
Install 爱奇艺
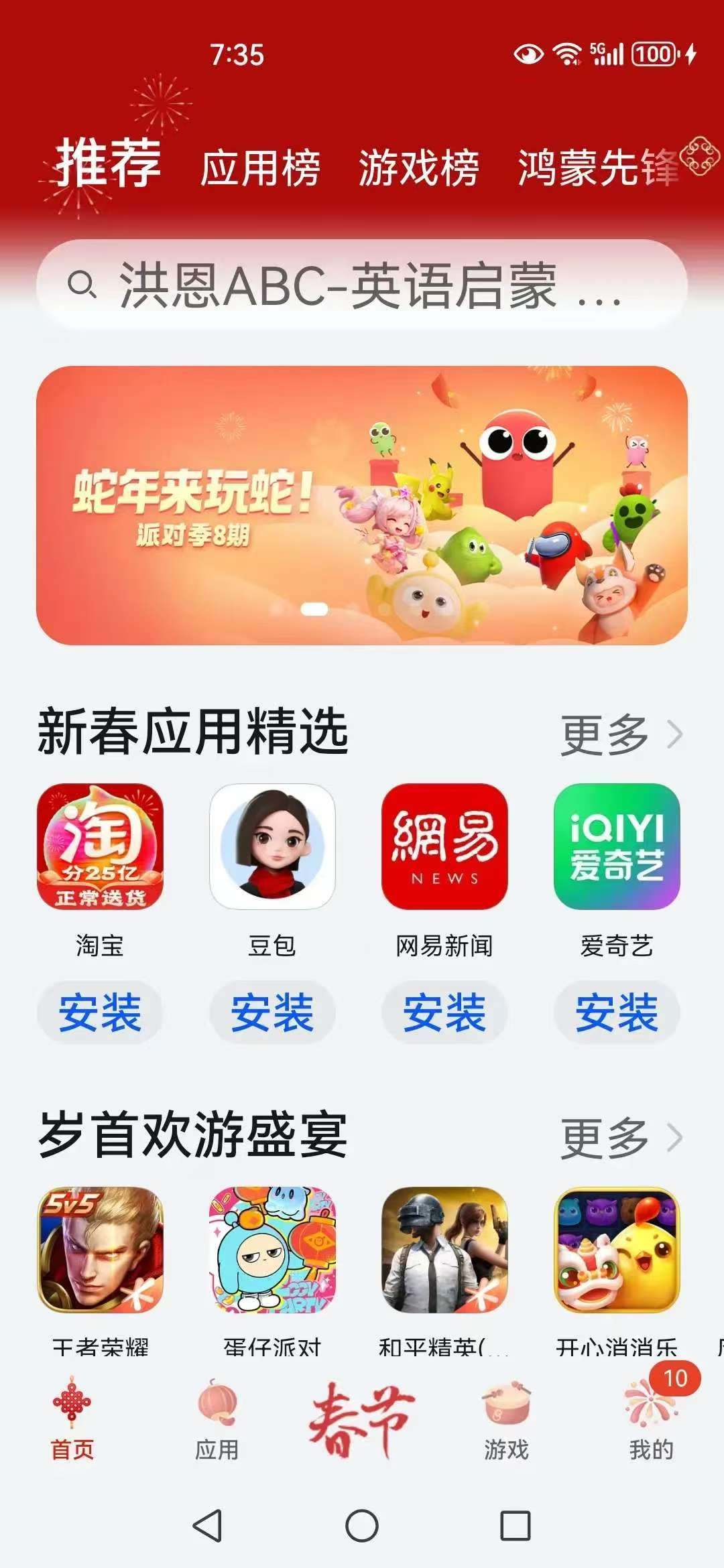[x=617, y=1012]
